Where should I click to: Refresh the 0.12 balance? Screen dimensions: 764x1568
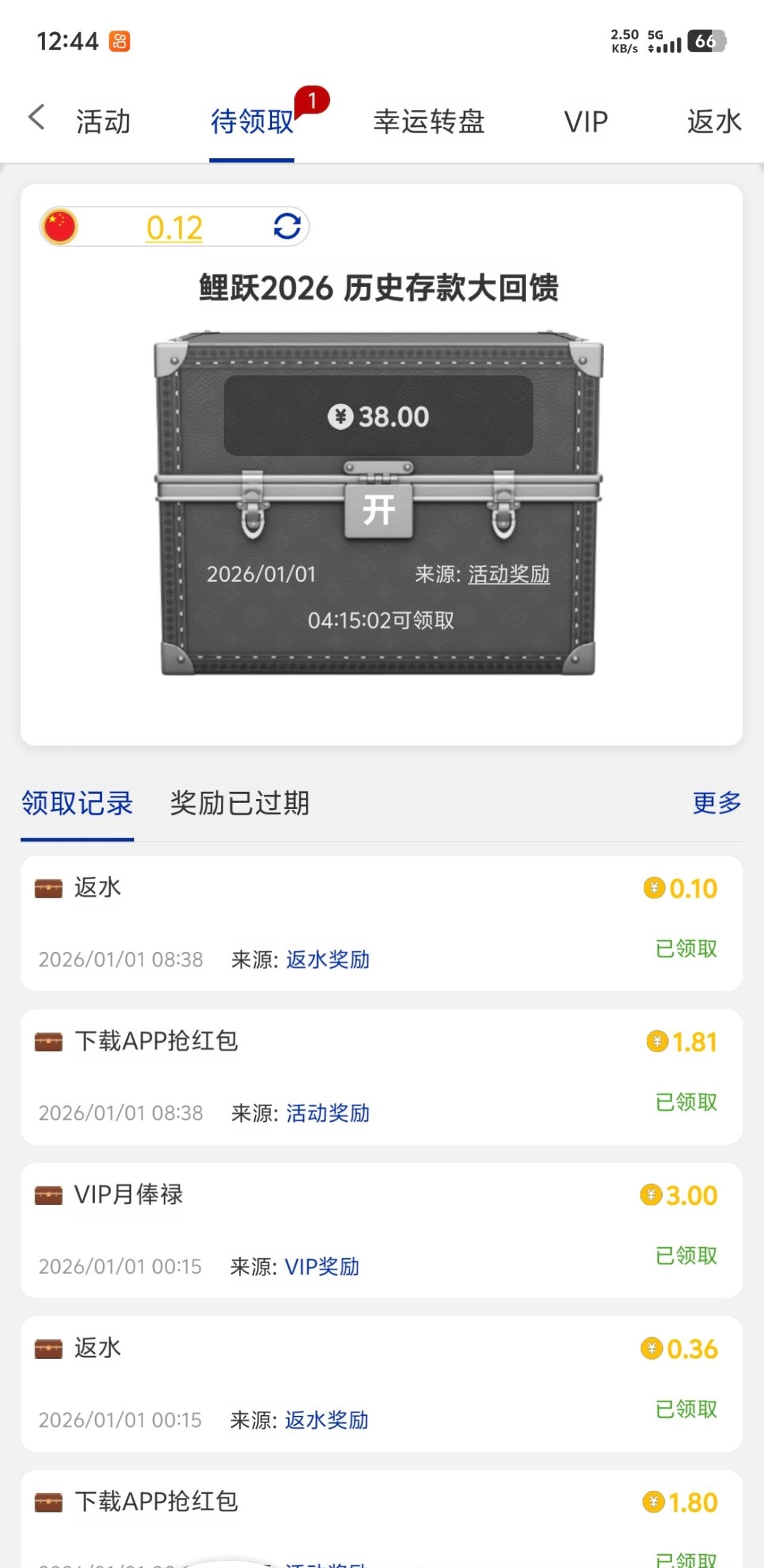[287, 227]
